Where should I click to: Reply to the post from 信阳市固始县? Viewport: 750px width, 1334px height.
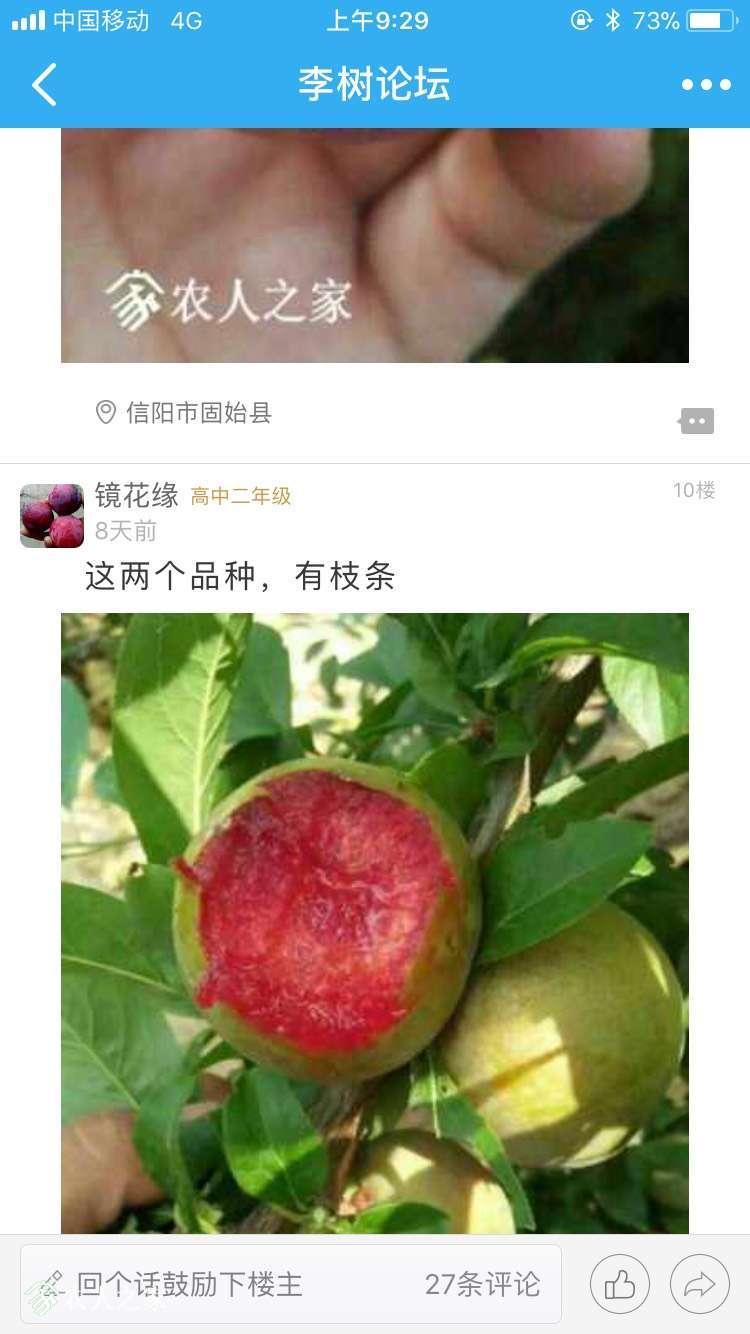(697, 421)
